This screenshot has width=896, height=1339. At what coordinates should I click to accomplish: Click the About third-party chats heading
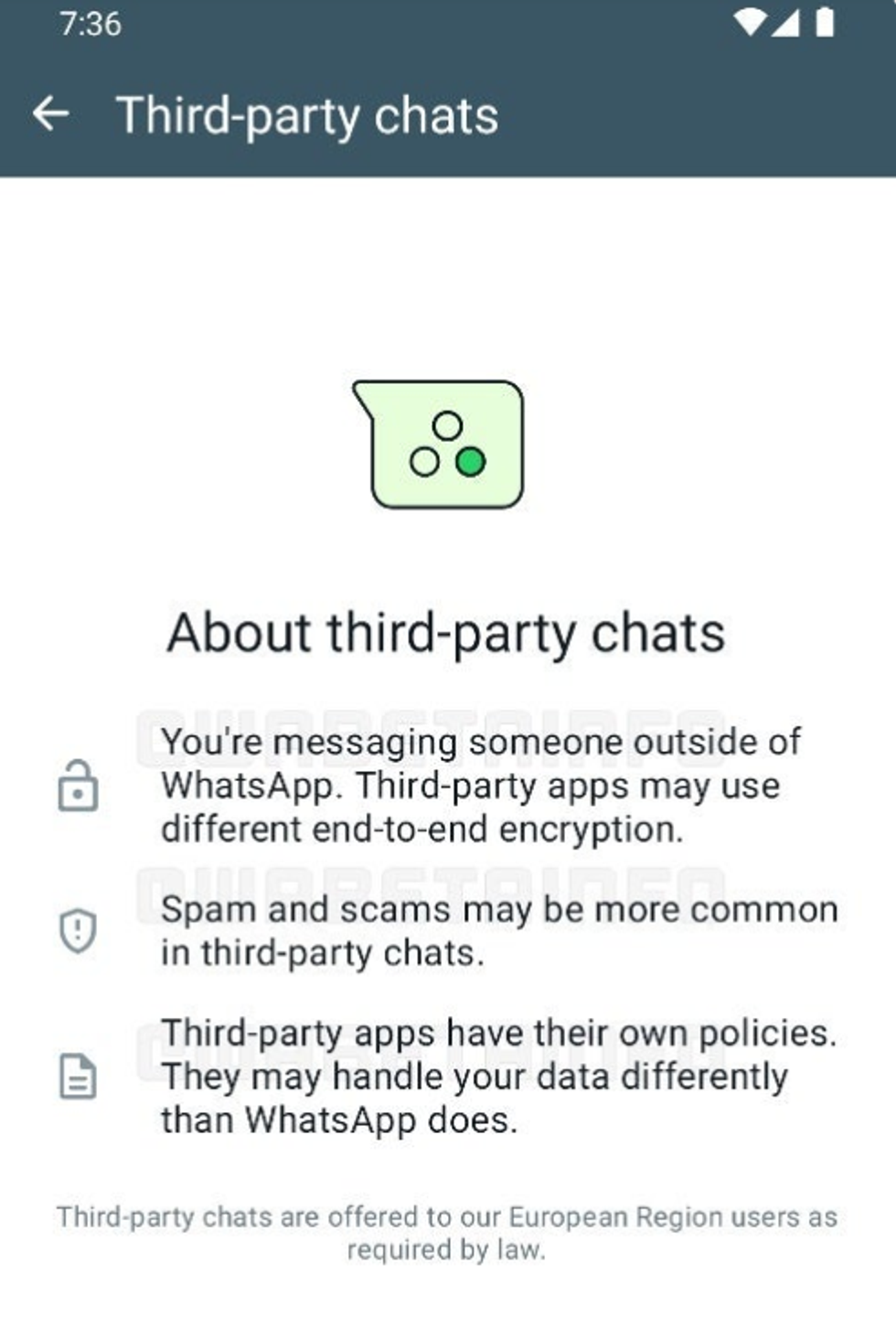[443, 630]
